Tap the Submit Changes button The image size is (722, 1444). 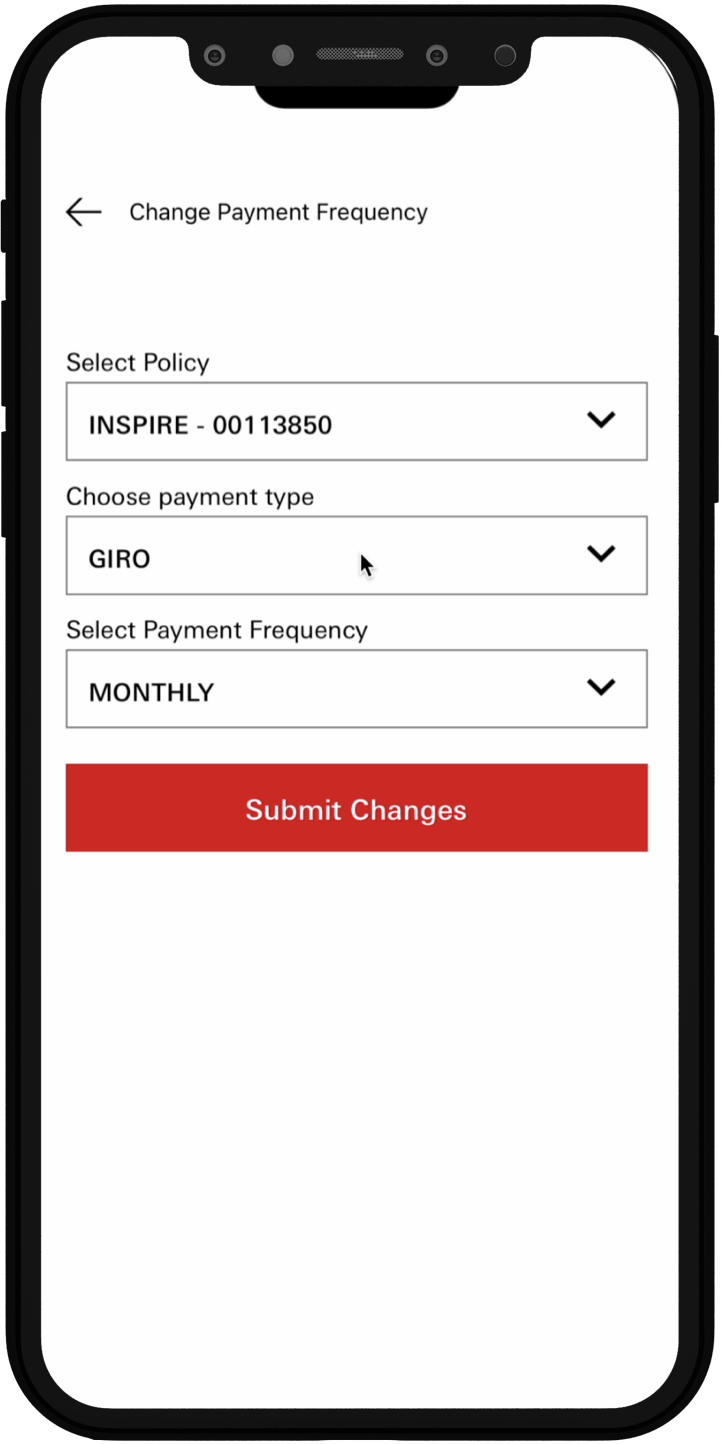tap(356, 808)
